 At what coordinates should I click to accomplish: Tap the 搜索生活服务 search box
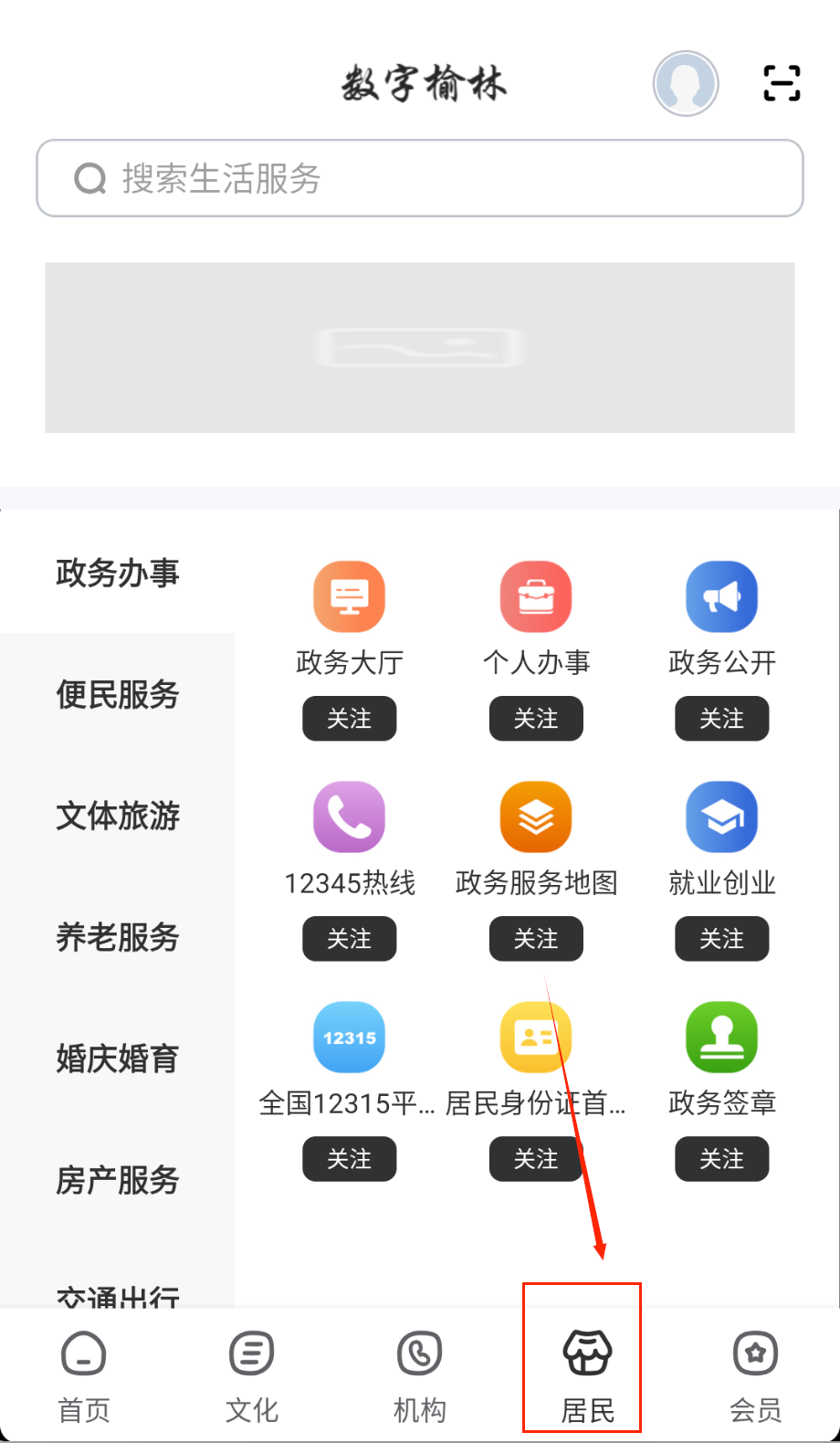coord(420,178)
